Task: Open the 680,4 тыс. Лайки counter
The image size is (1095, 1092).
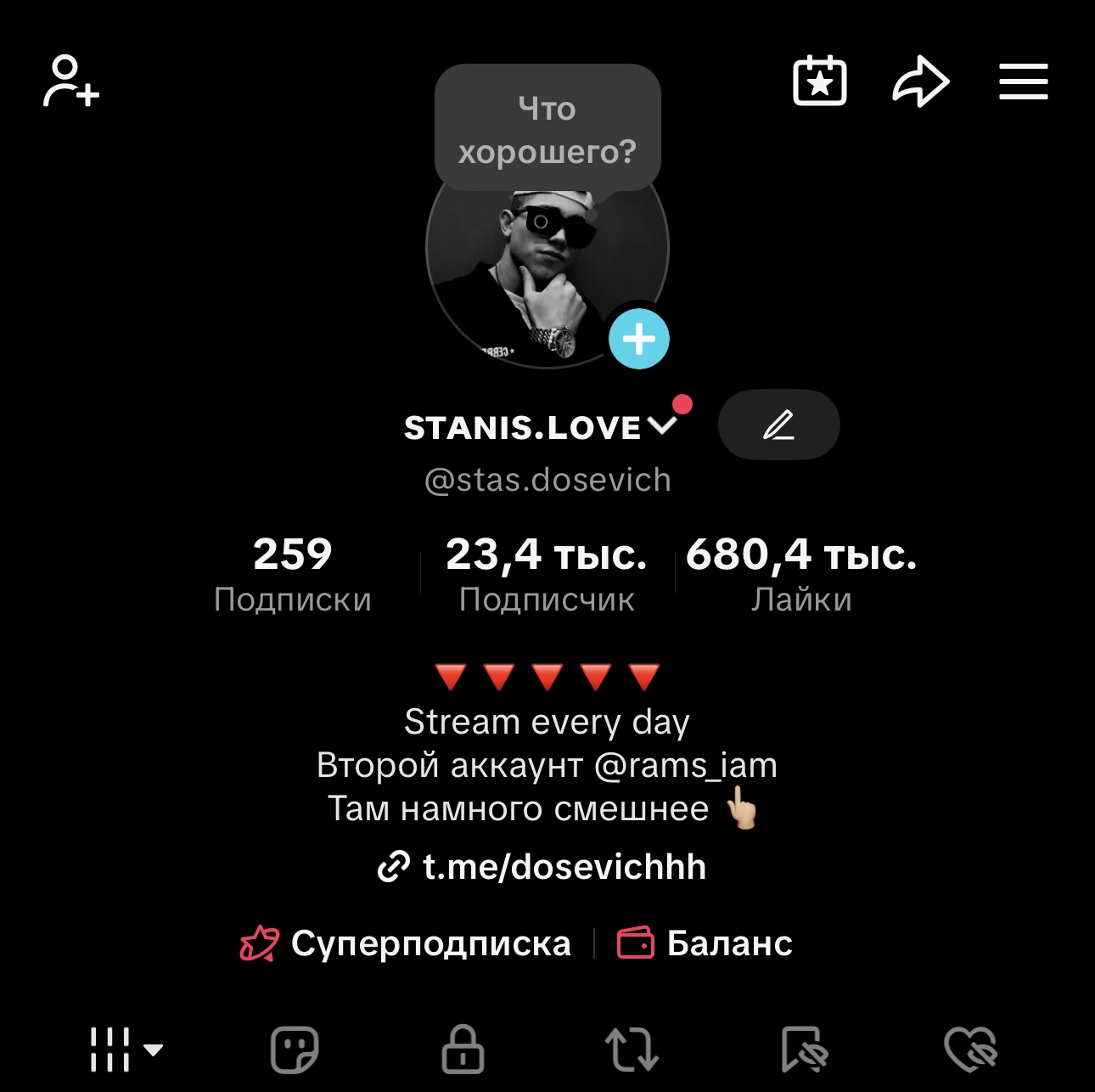Action: click(x=800, y=575)
